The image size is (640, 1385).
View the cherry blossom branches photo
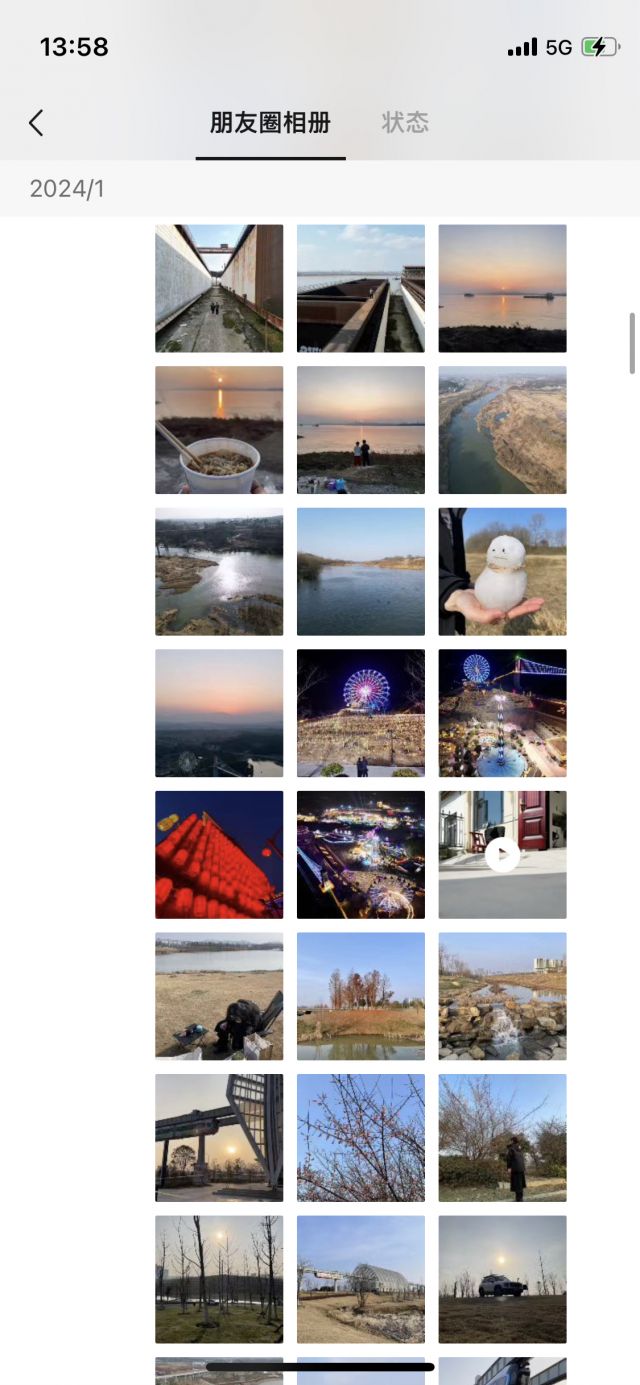point(361,1138)
